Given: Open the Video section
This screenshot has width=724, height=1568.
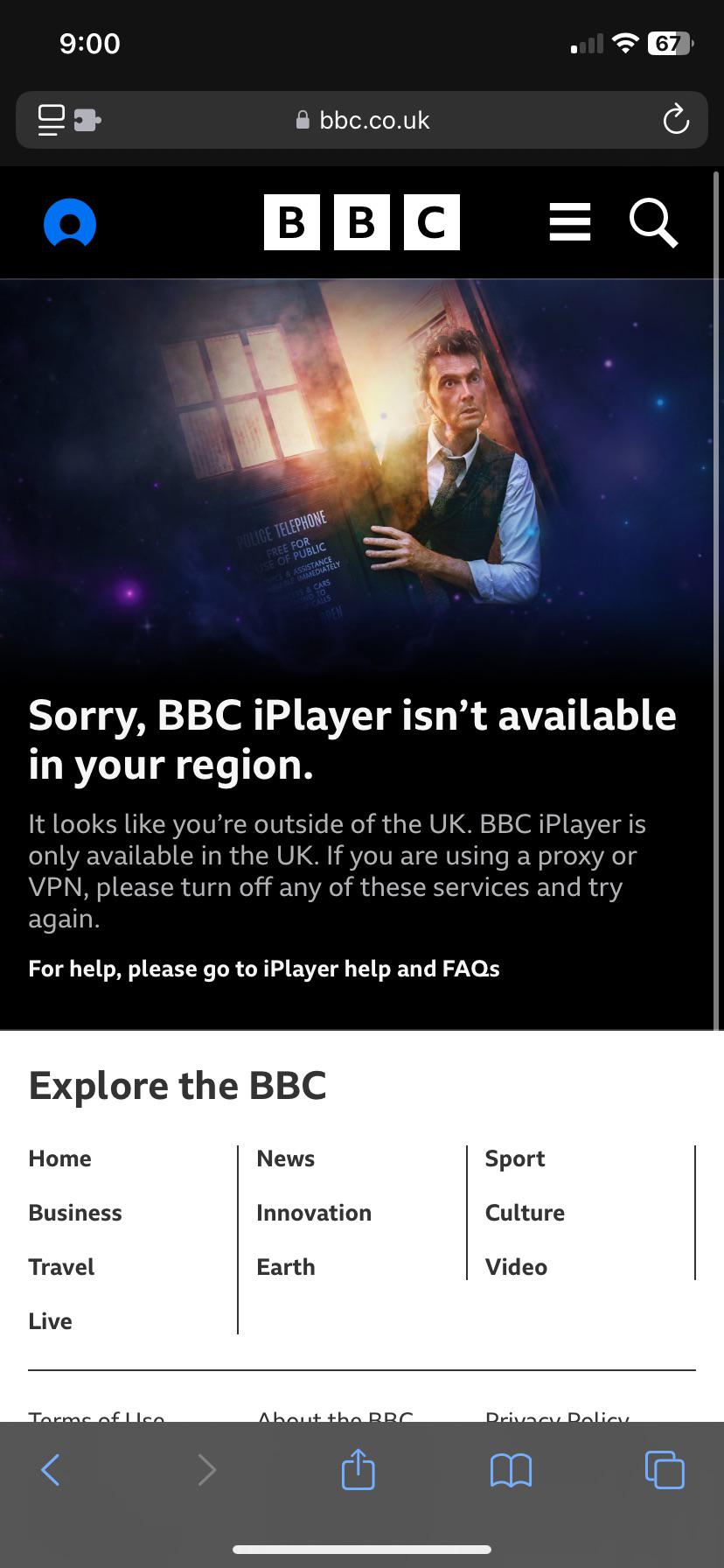Looking at the screenshot, I should pos(516,1267).
